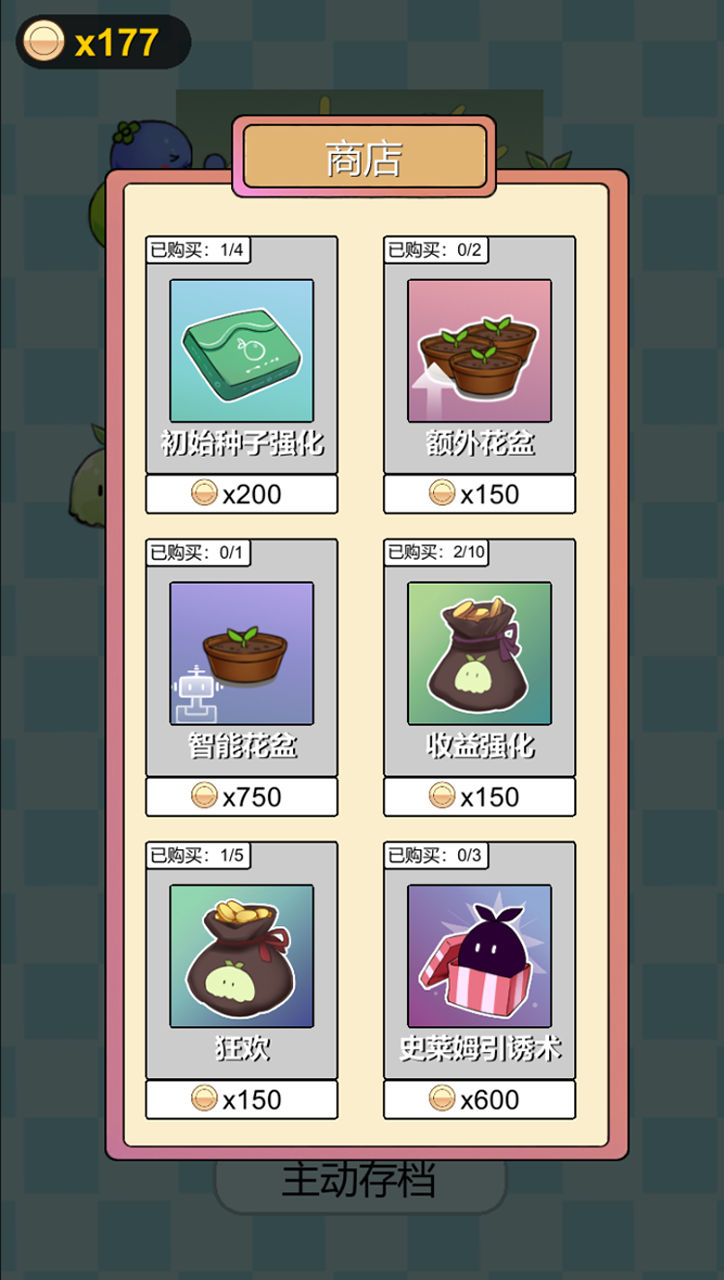
Task: Purchase 收益强化 for x150 coins
Action: (479, 797)
